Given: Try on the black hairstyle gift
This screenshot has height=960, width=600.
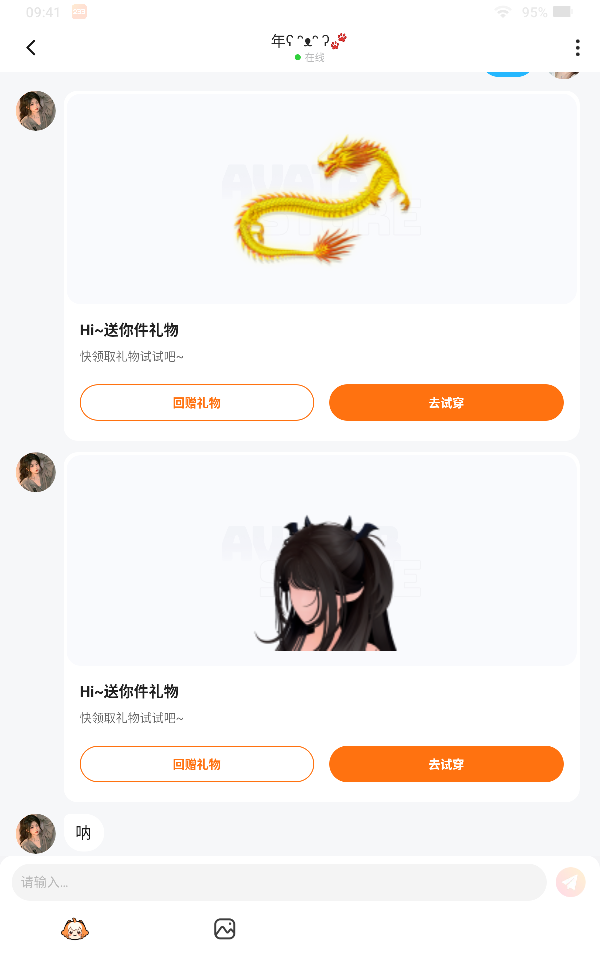Looking at the screenshot, I should [446, 764].
